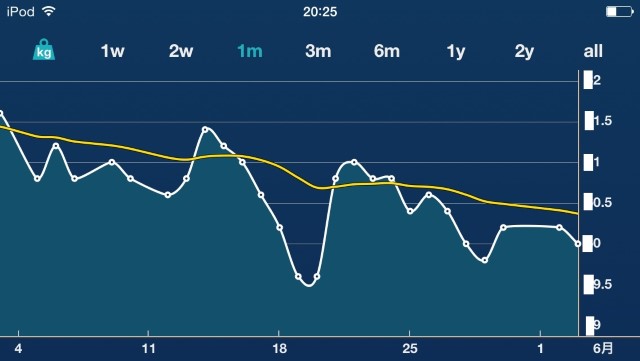Select the 1y time range
This screenshot has height=361, width=640.
(x=456, y=52)
